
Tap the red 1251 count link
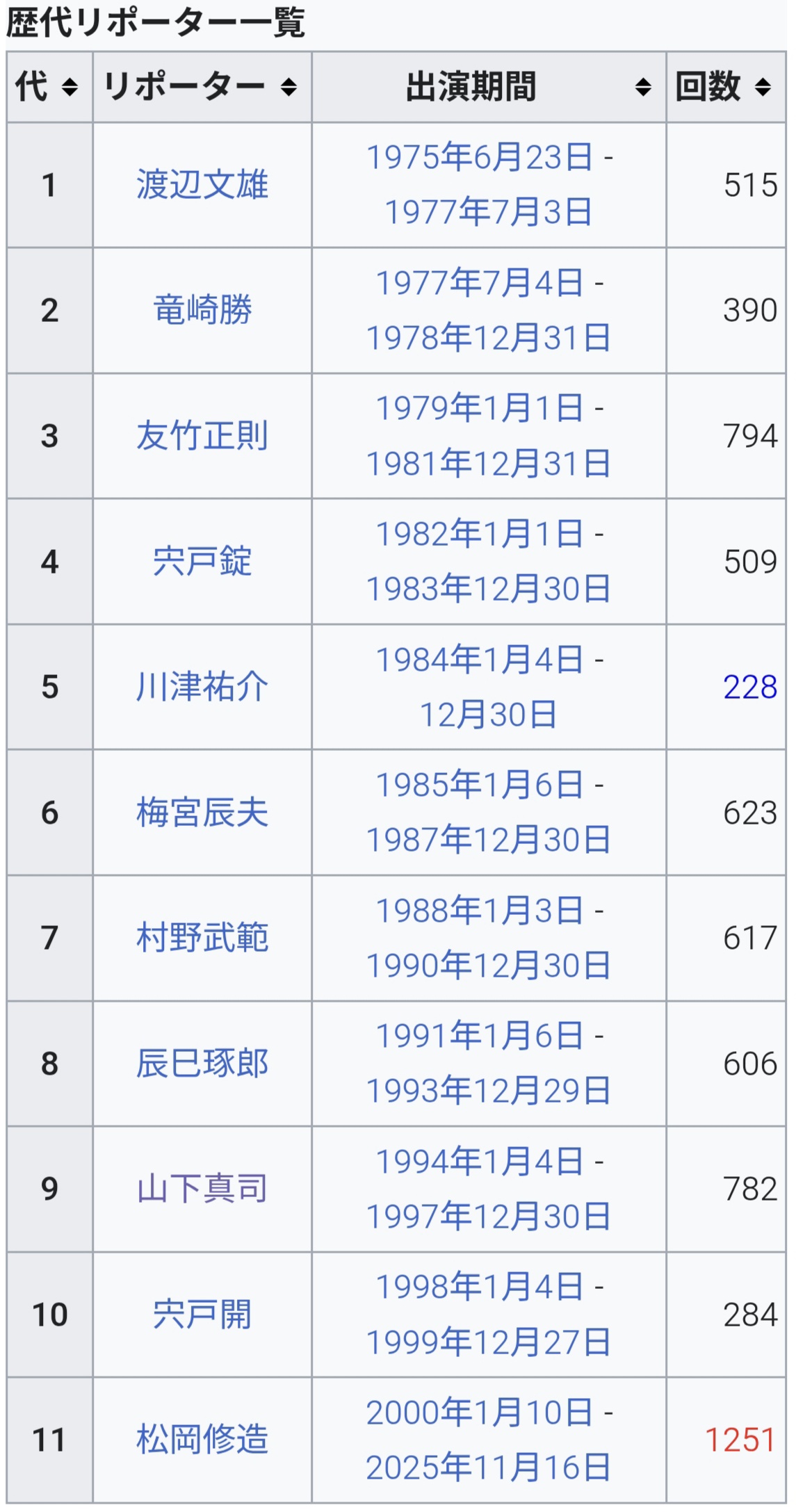pos(740,1440)
